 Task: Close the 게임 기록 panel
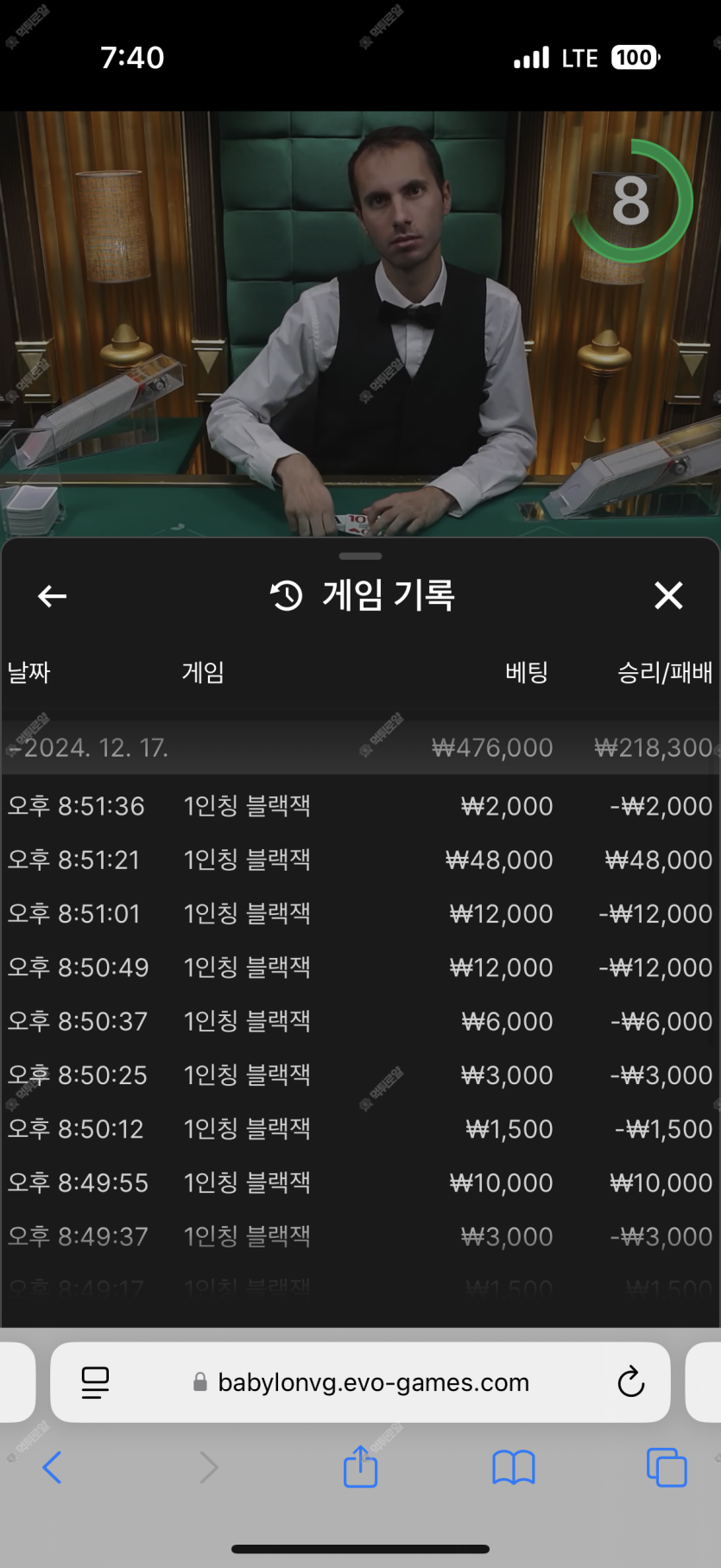[668, 595]
